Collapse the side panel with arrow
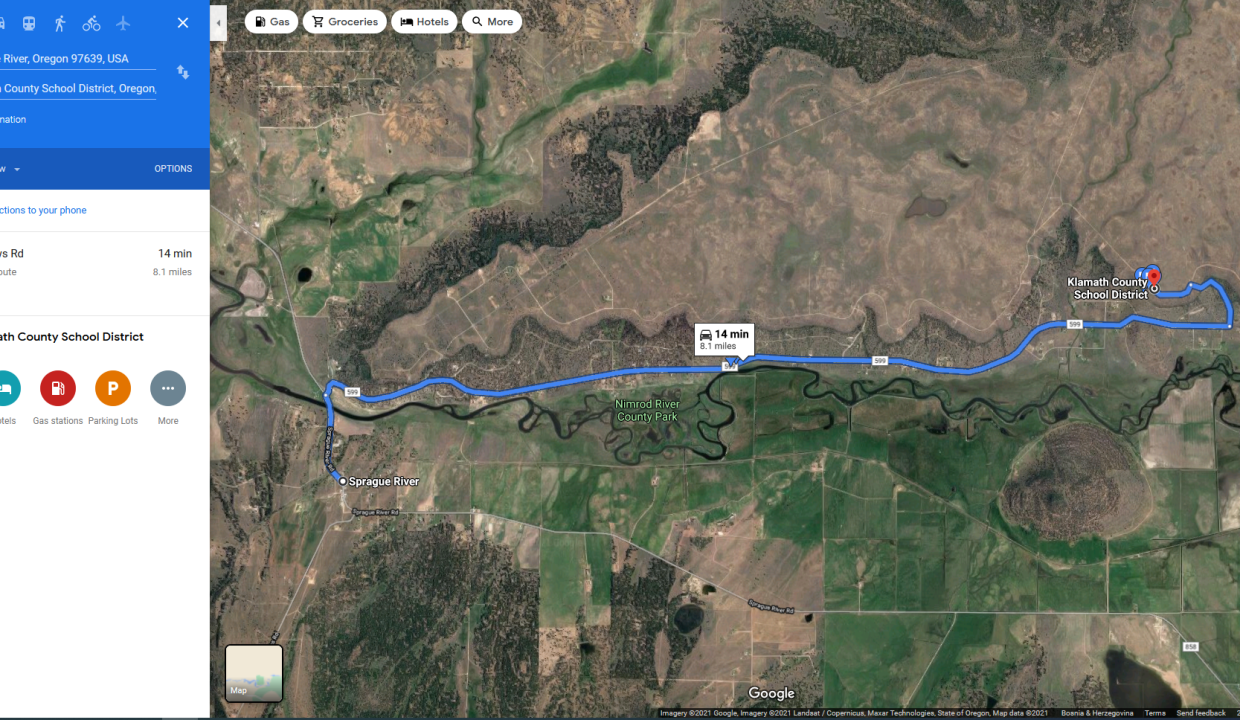1240x720 pixels. (x=218, y=23)
